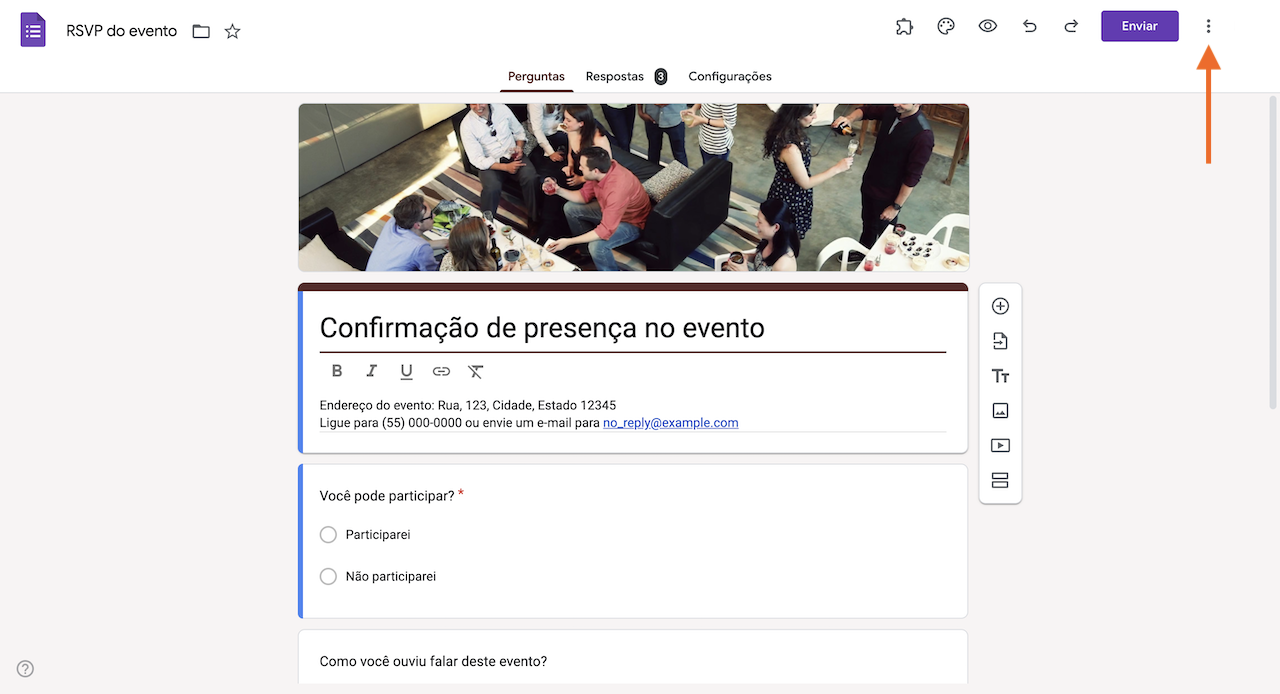Insert a video into form
Viewport: 1280px width, 694px height.
pos(1000,446)
